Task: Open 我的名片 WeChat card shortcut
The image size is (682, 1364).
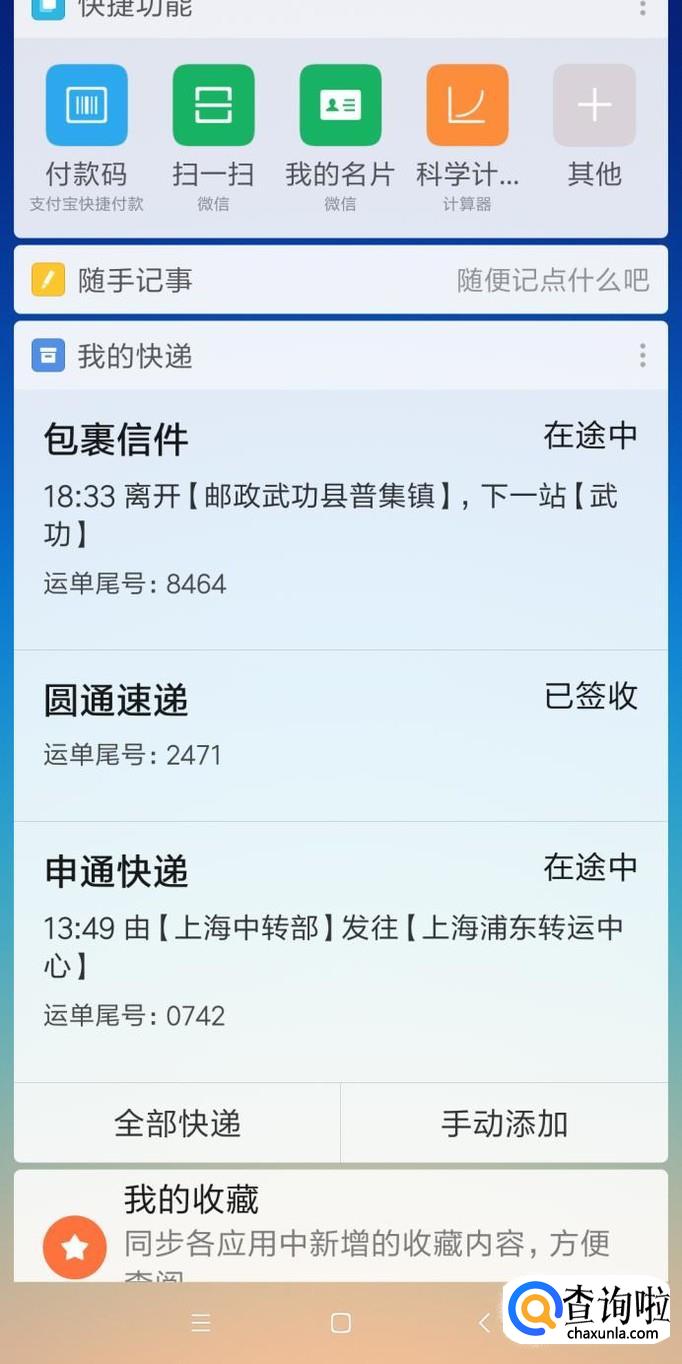Action: pos(340,106)
